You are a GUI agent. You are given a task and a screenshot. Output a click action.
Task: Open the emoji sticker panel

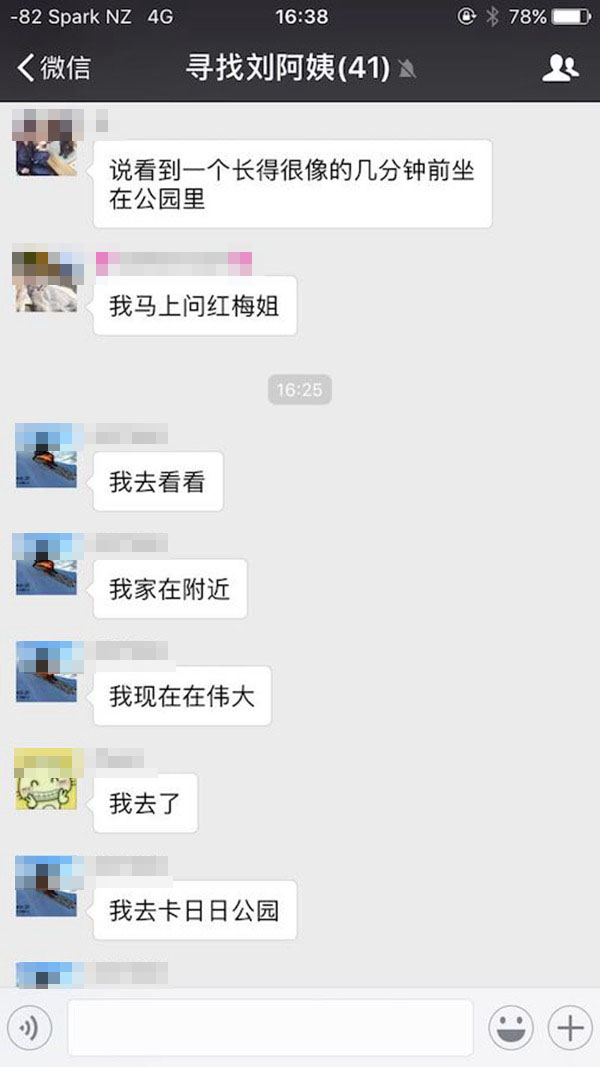pyautogui.click(x=510, y=1027)
